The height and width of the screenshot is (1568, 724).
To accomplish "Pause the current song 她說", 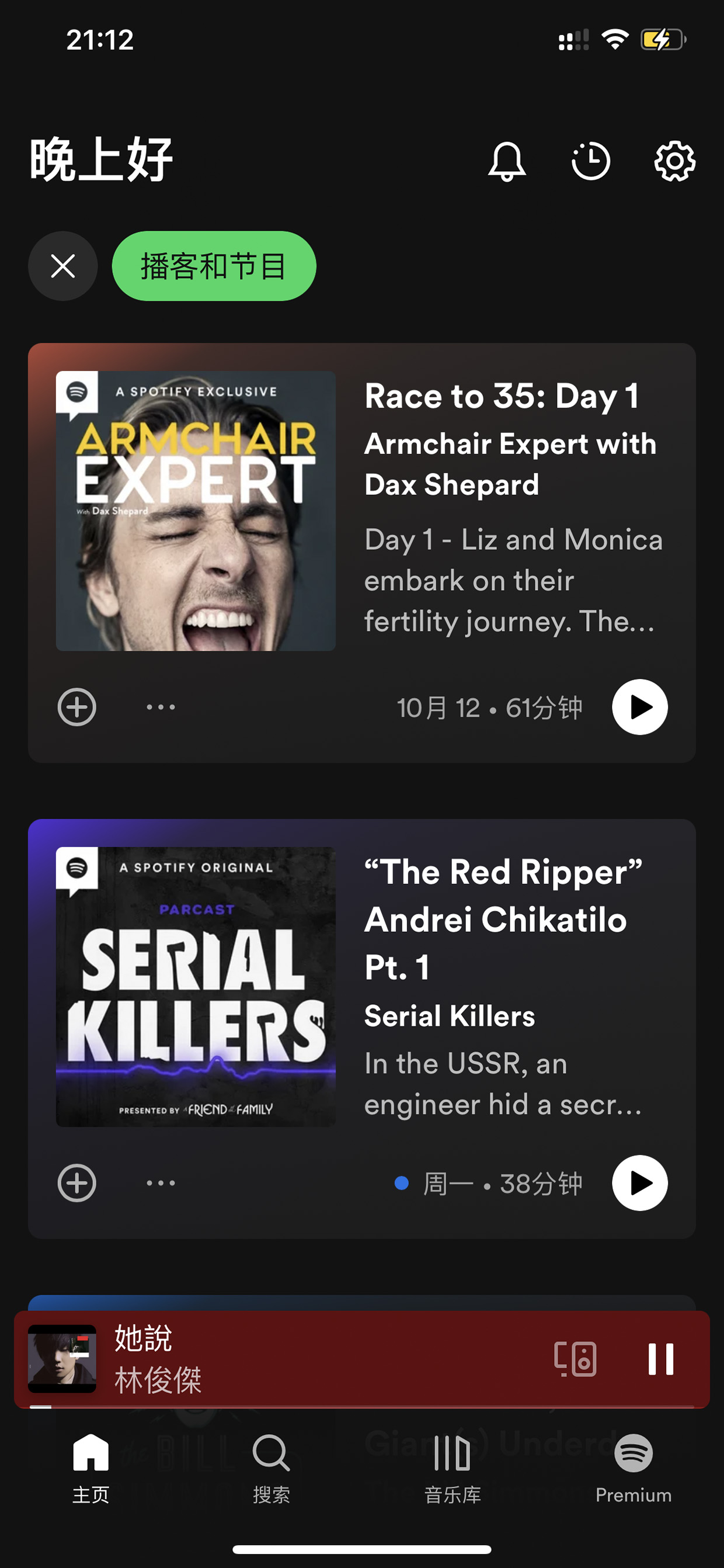I will (x=661, y=1359).
